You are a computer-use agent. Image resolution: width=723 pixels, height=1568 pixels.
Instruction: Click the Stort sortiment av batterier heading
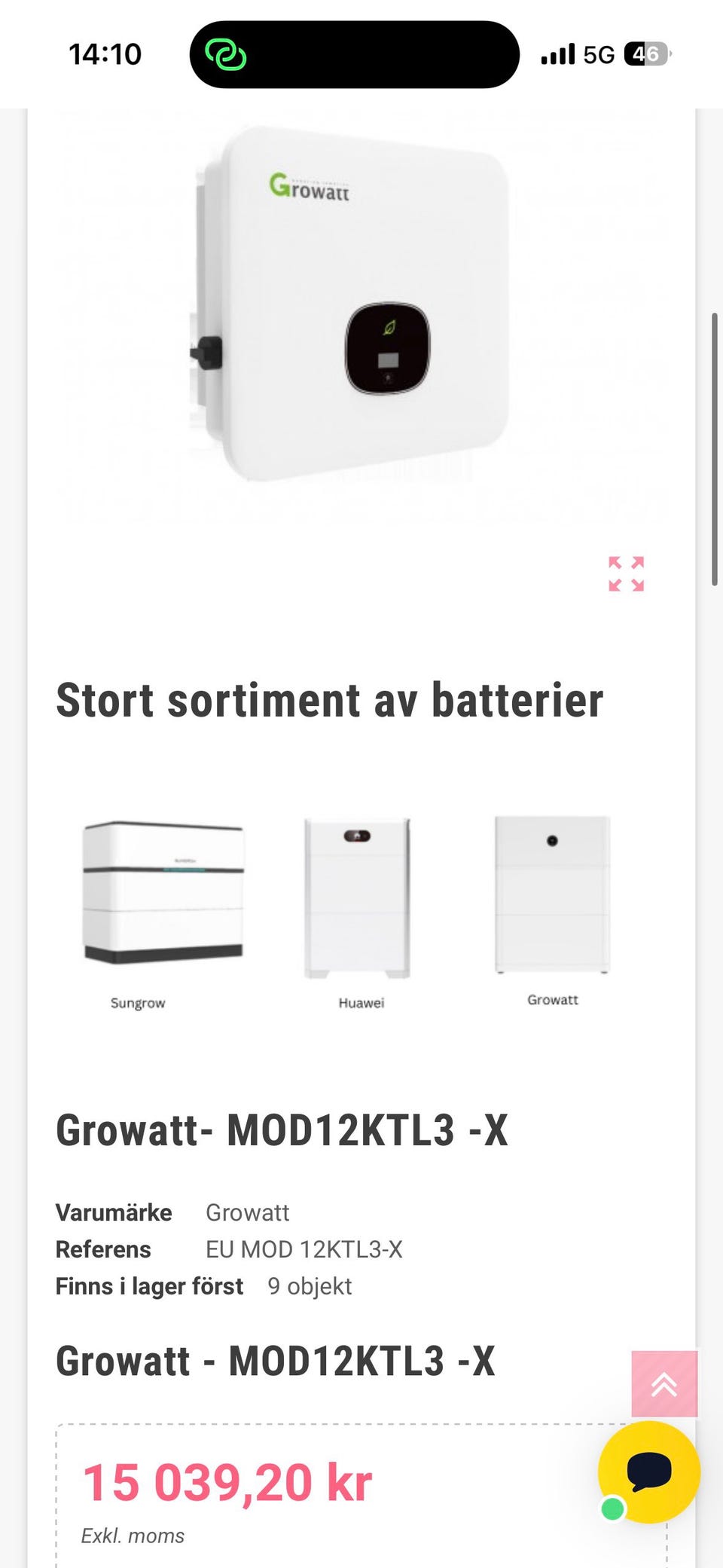tap(330, 700)
